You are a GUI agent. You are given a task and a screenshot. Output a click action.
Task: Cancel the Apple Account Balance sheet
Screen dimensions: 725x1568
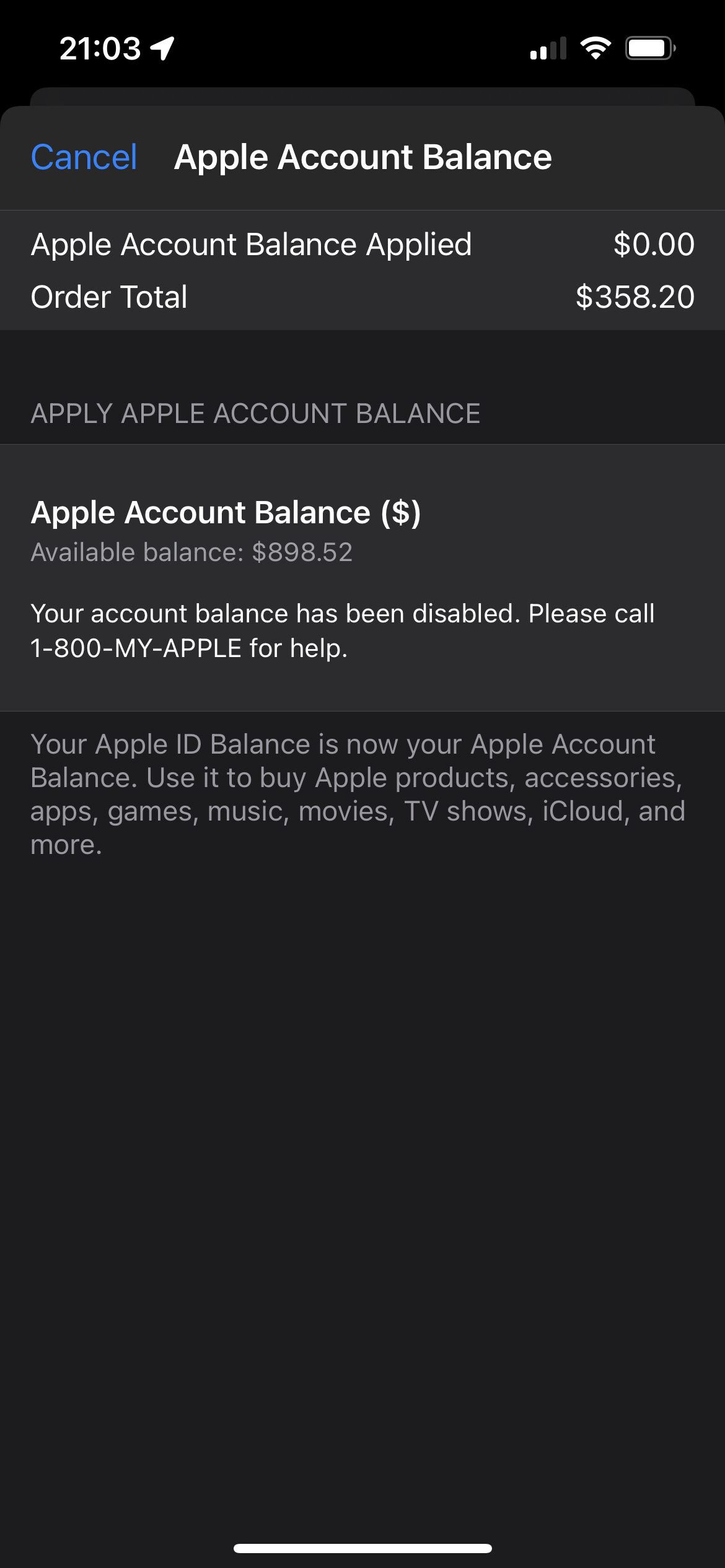pyautogui.click(x=84, y=157)
